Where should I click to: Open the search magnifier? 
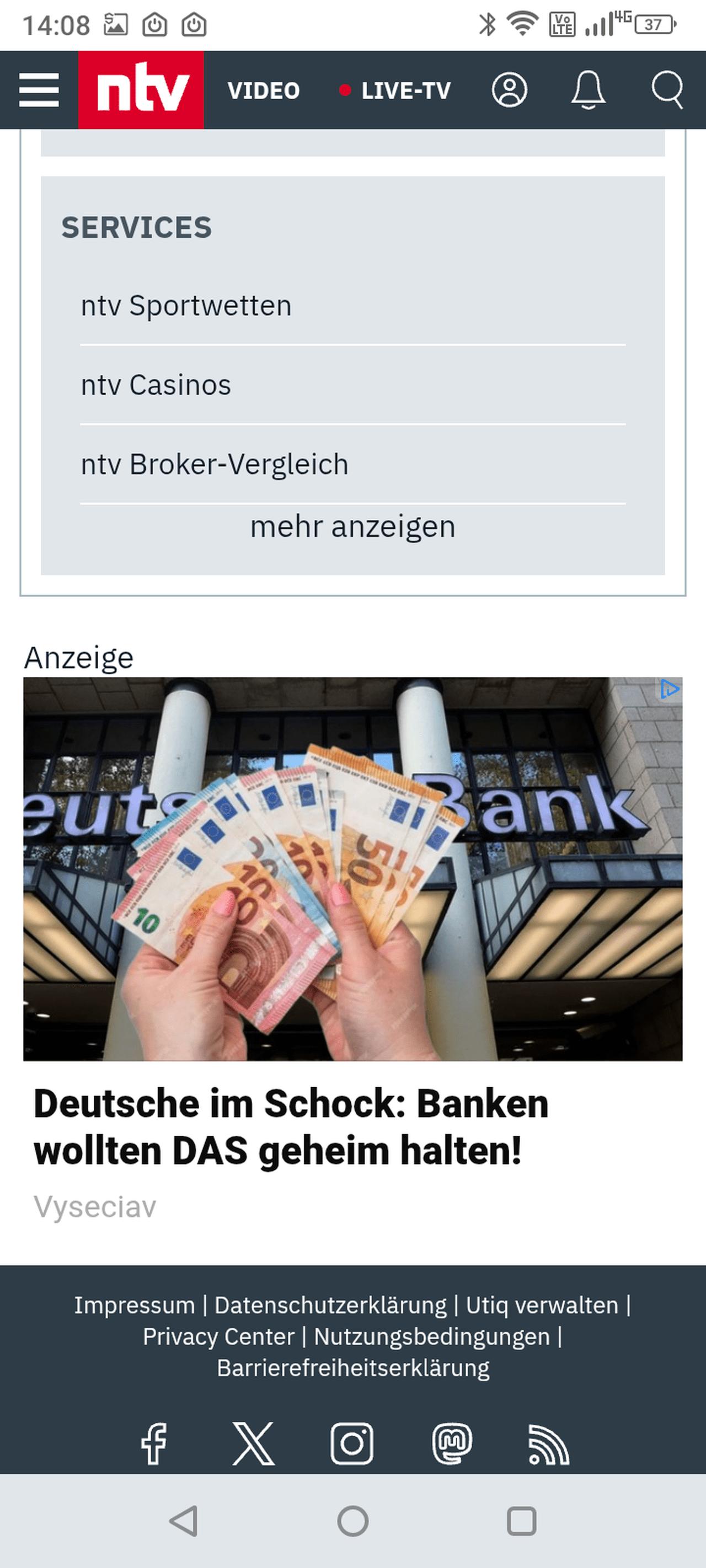667,90
